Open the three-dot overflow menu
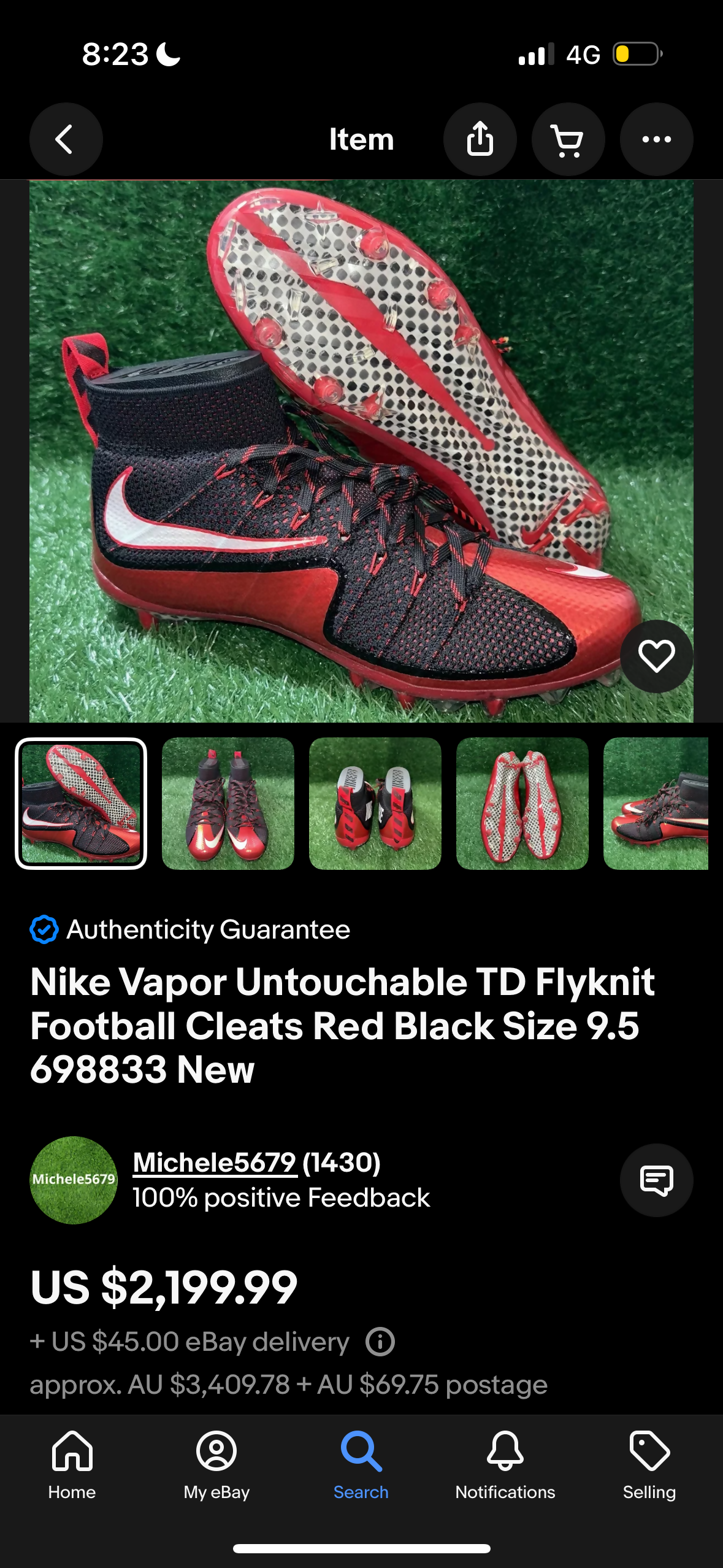Image resolution: width=723 pixels, height=1568 pixels. tap(656, 139)
